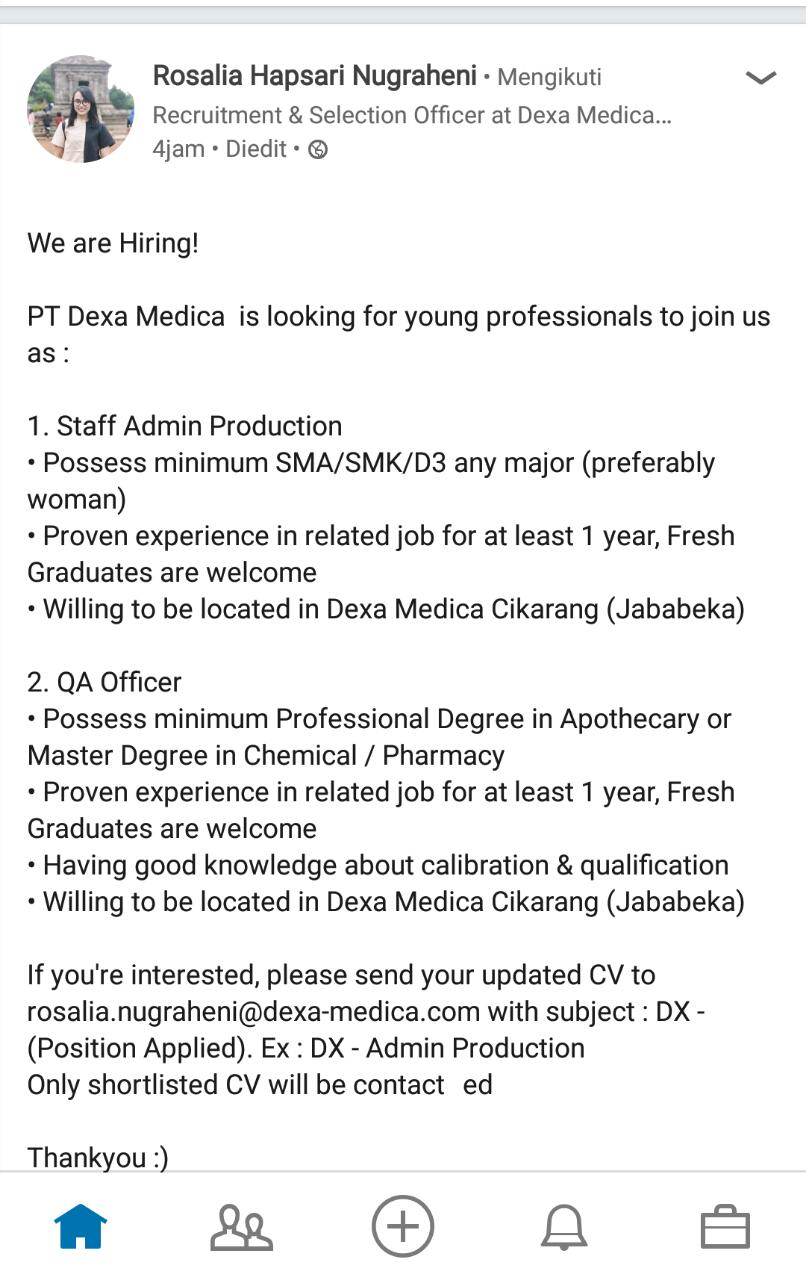Create a new post with plus
Image resolution: width=806 pixels, height=1280 pixels.
(403, 1226)
